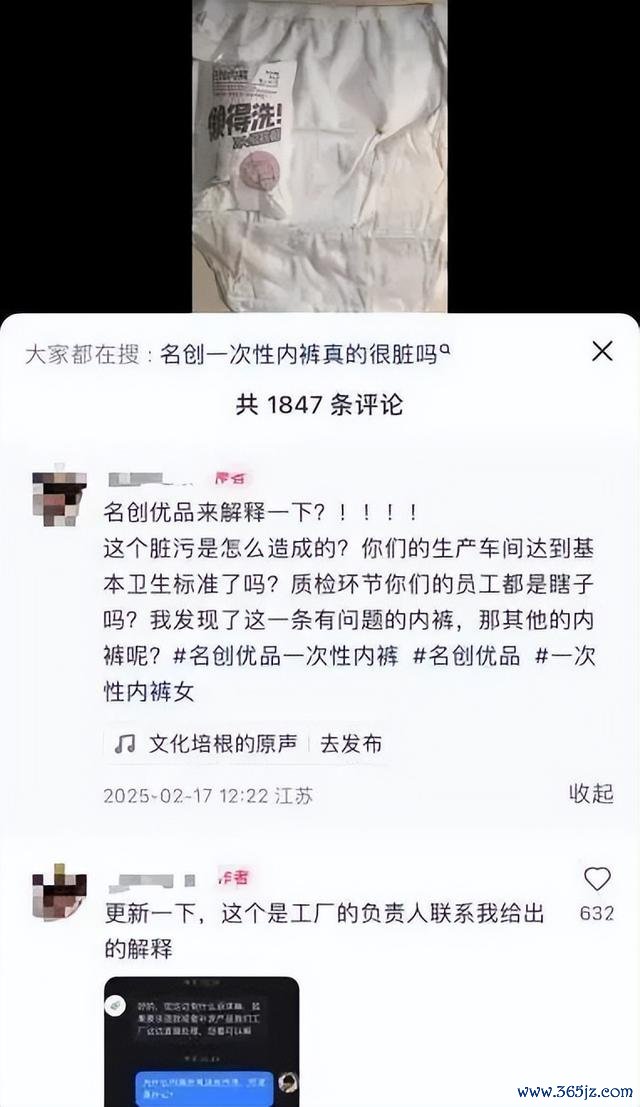Like the comment with 632 likes
This screenshot has height=1107, width=640.
tap(597, 880)
